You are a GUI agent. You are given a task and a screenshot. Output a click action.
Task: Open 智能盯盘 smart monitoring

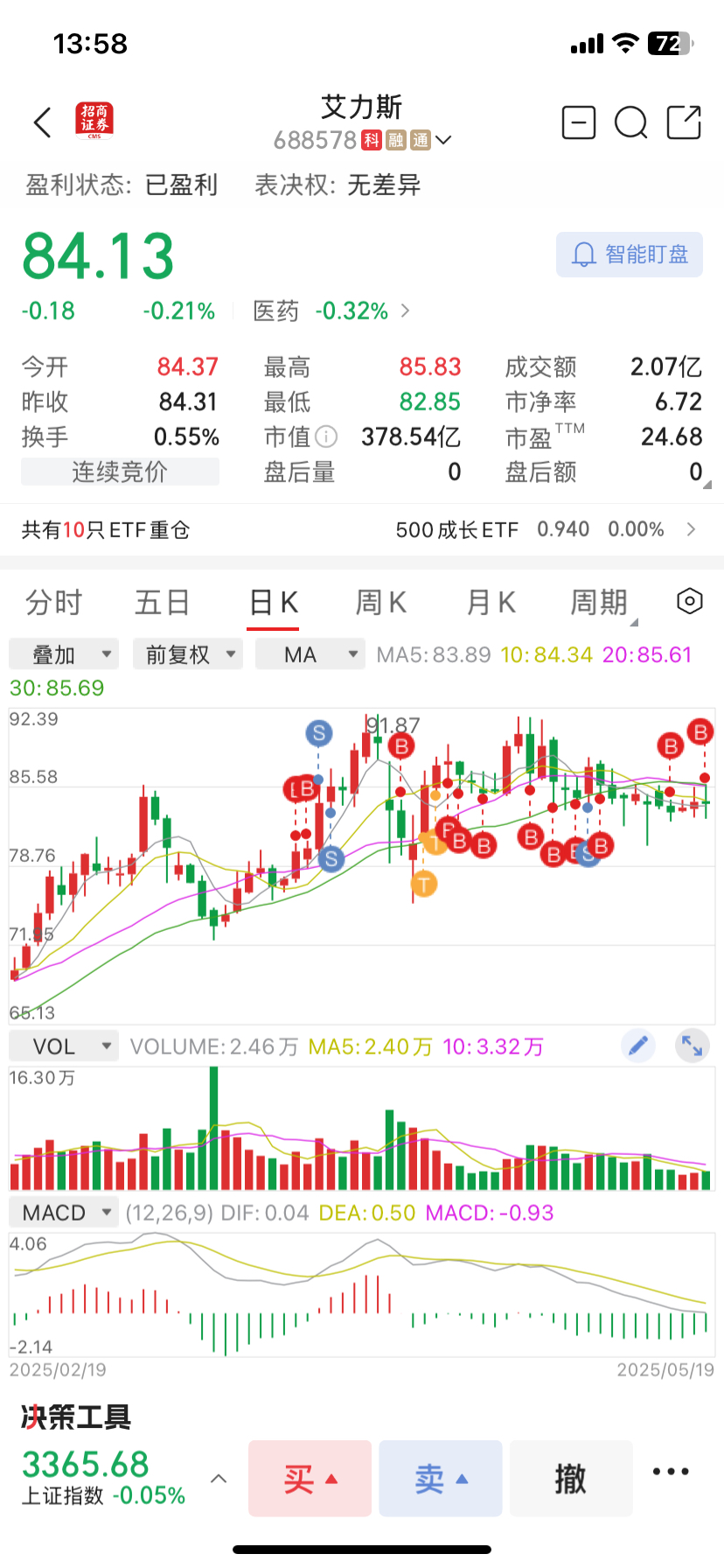click(x=630, y=255)
